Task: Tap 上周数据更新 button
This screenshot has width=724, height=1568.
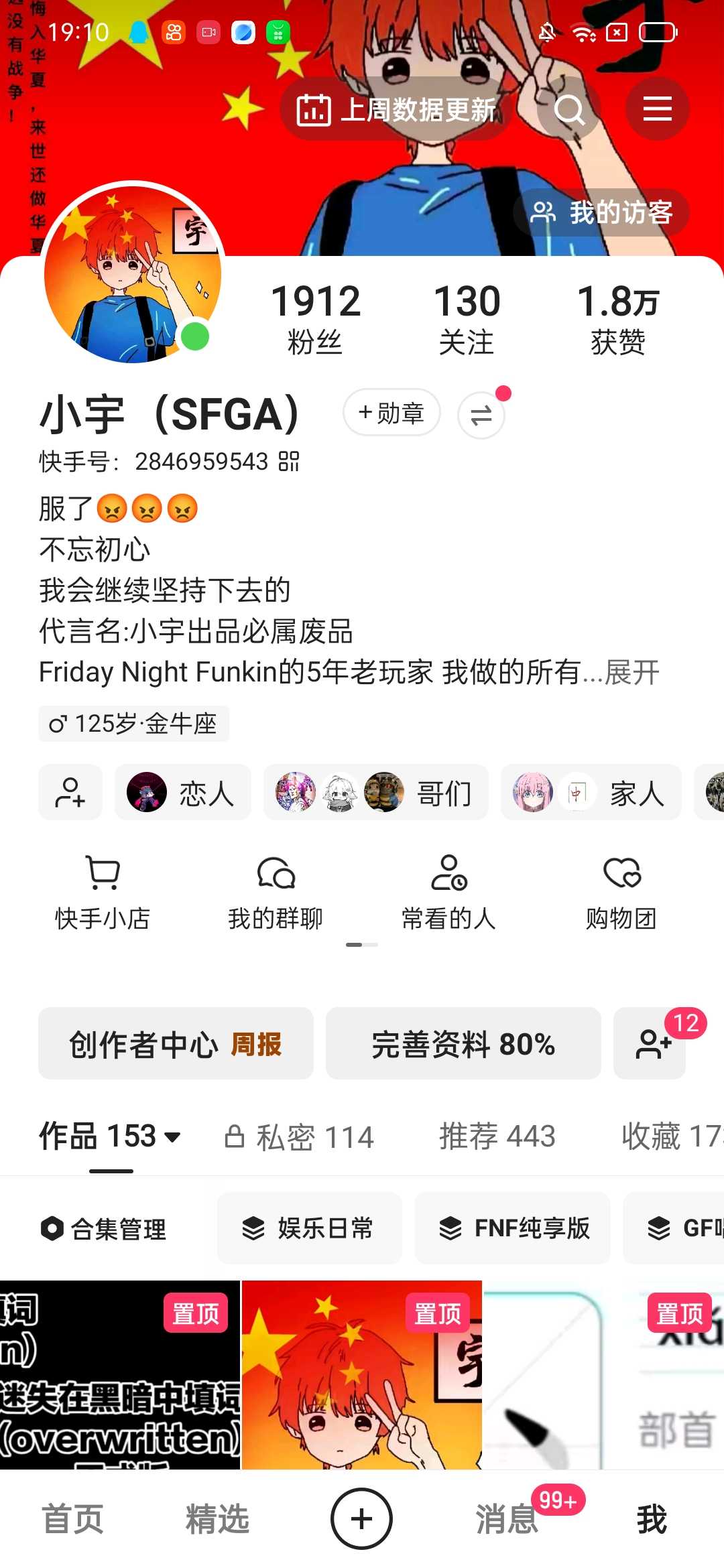Action: [x=397, y=110]
